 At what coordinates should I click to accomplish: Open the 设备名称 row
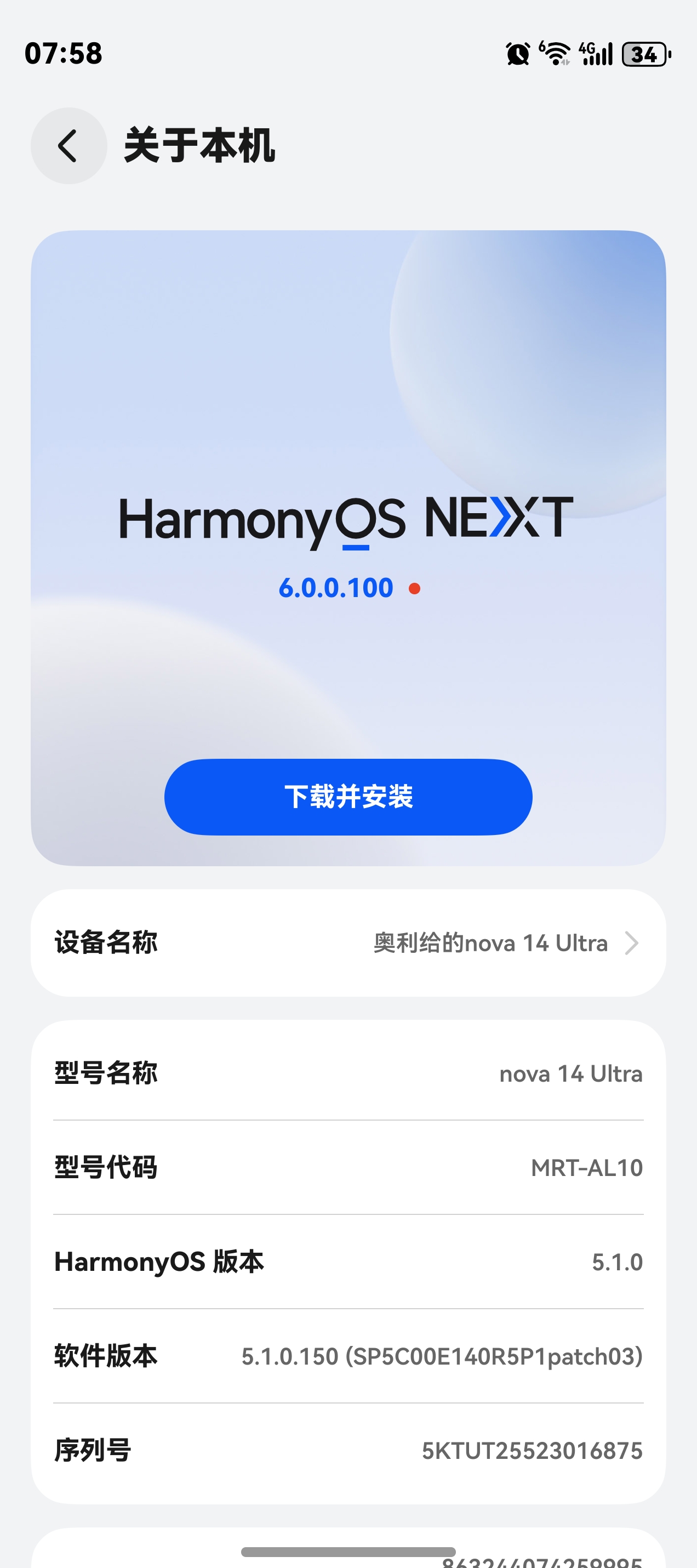[x=348, y=943]
